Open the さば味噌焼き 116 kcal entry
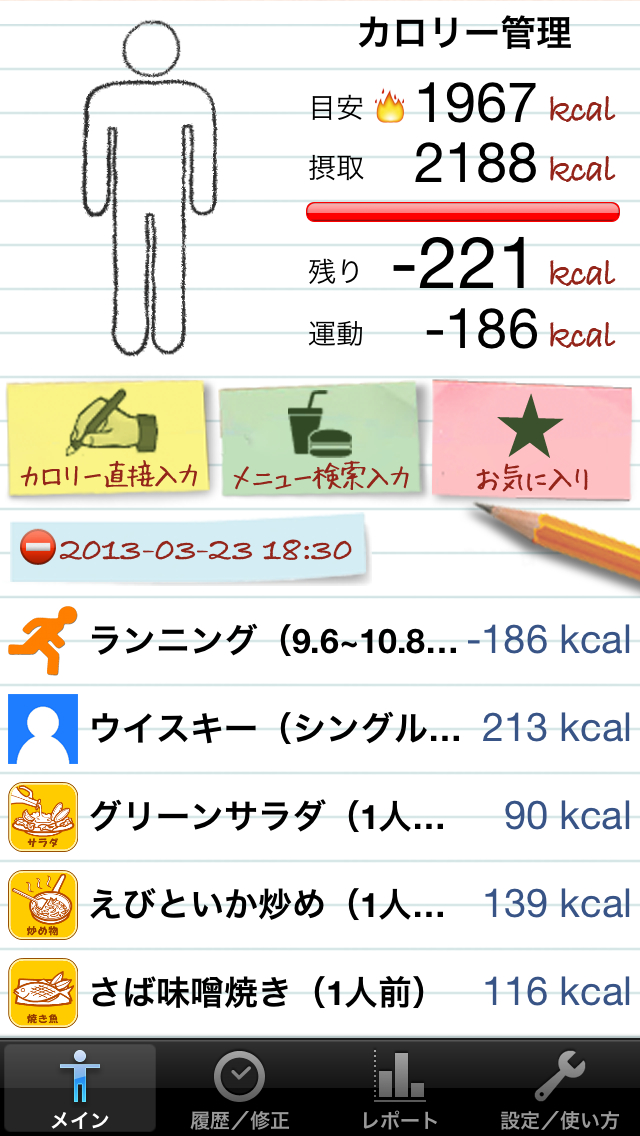 click(x=320, y=992)
